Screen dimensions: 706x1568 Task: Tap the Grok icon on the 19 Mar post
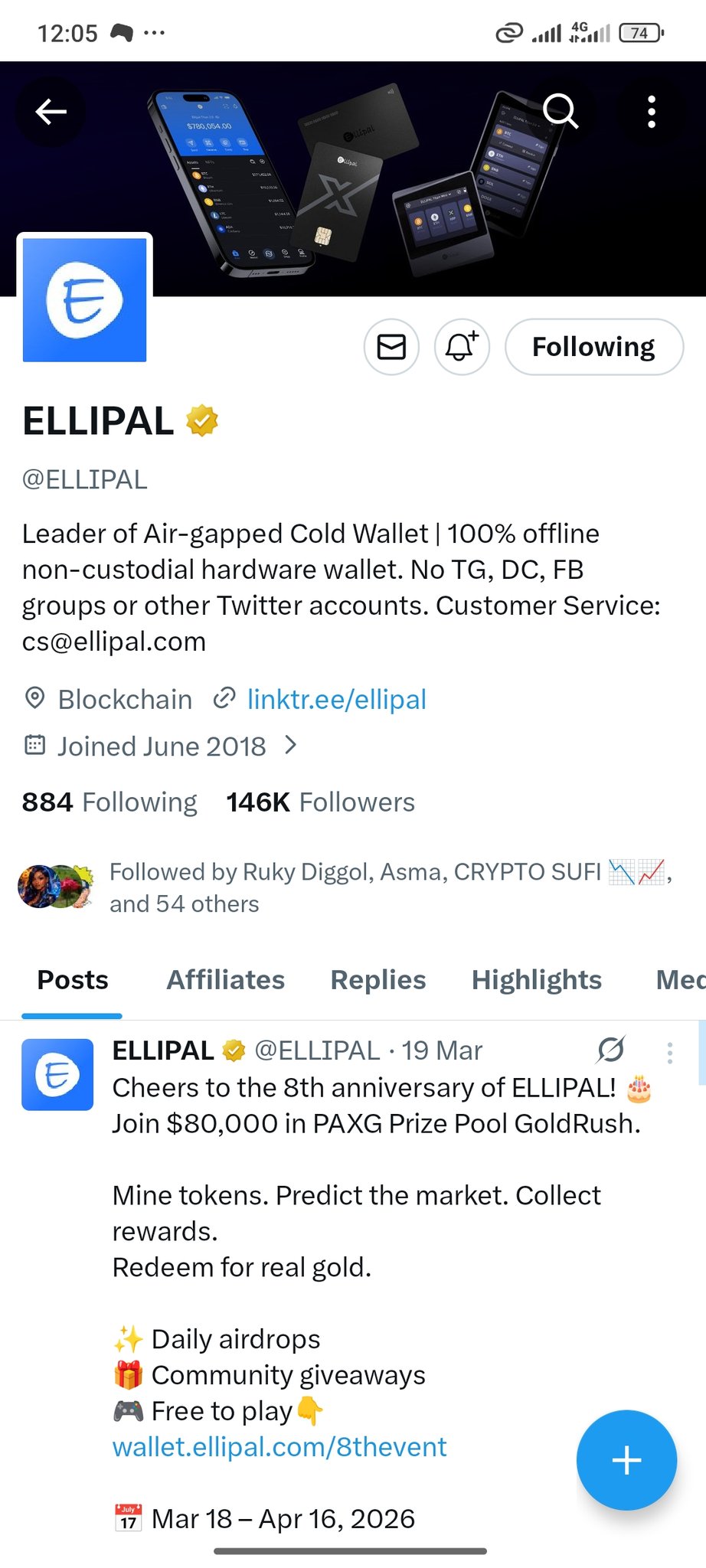tap(611, 1050)
